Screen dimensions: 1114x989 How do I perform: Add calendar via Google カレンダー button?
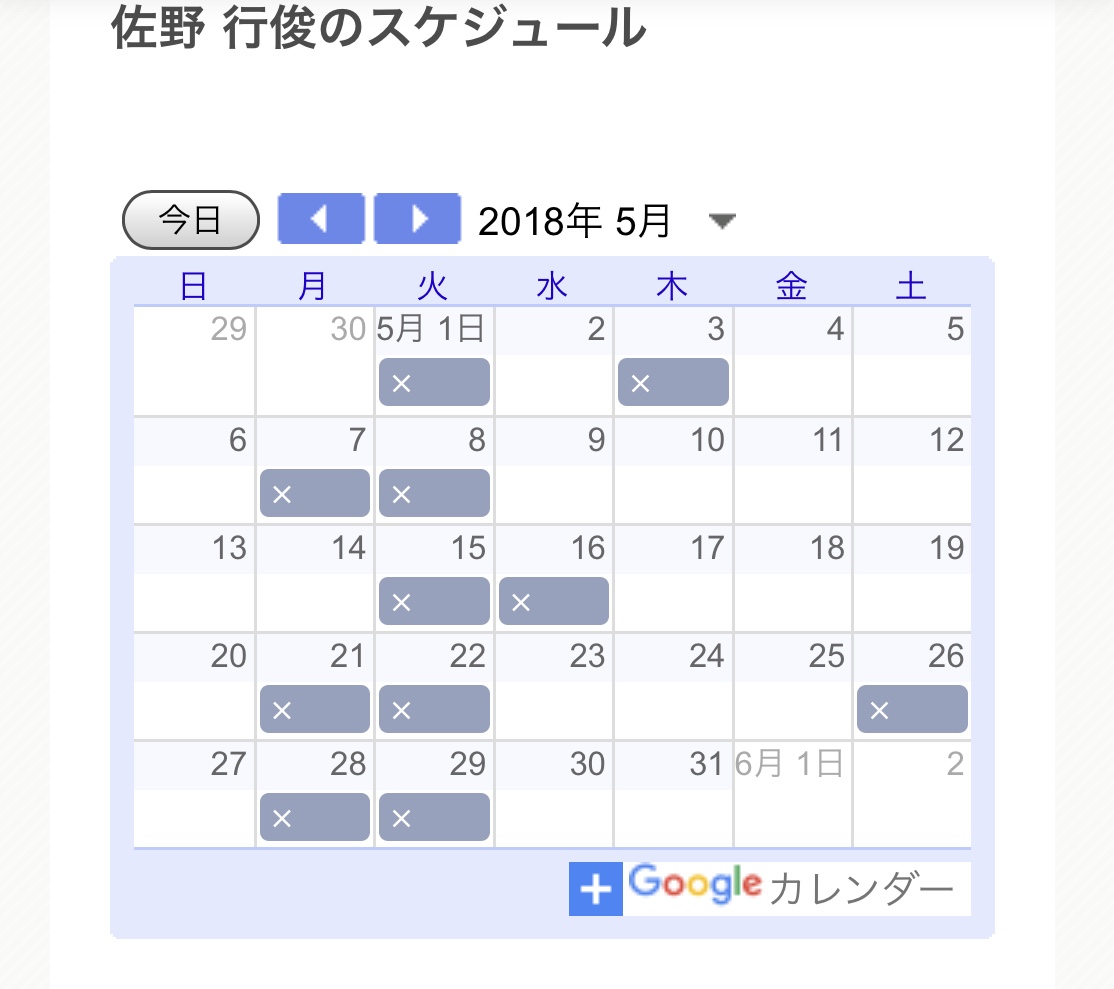(x=769, y=888)
